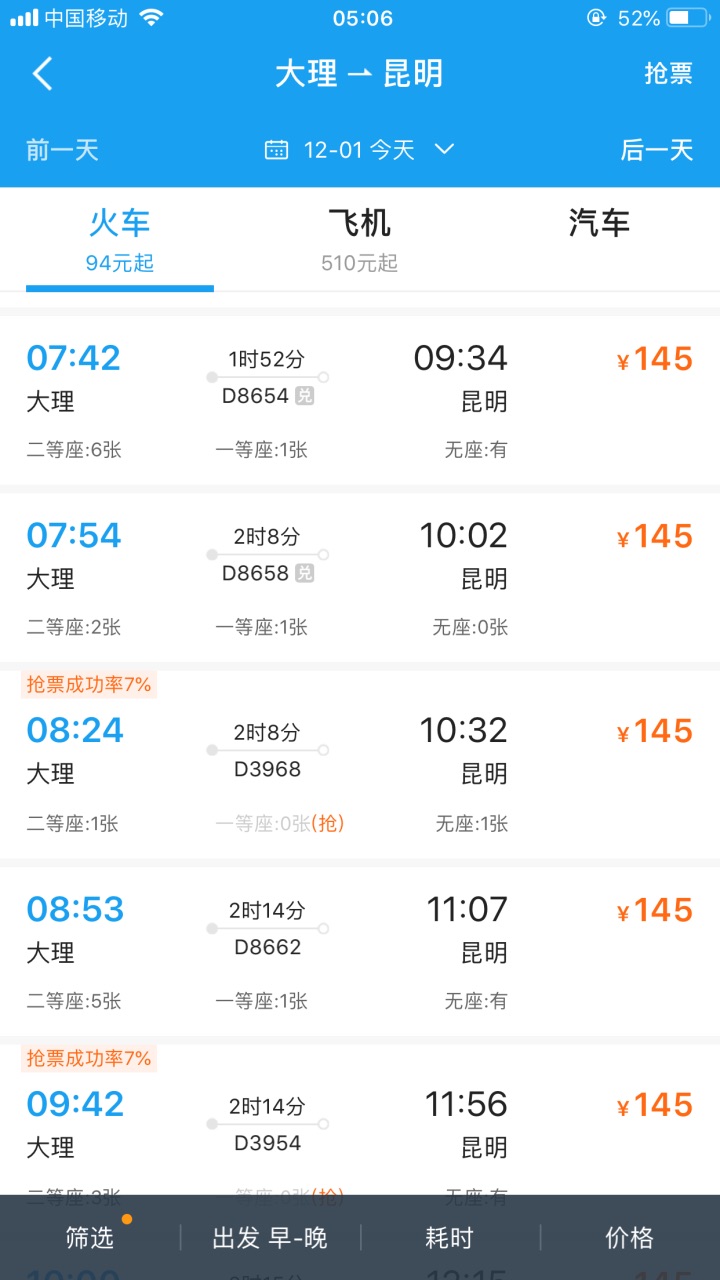Open train D8662 departing 08:53
This screenshot has width=720, height=1280.
pos(360,951)
